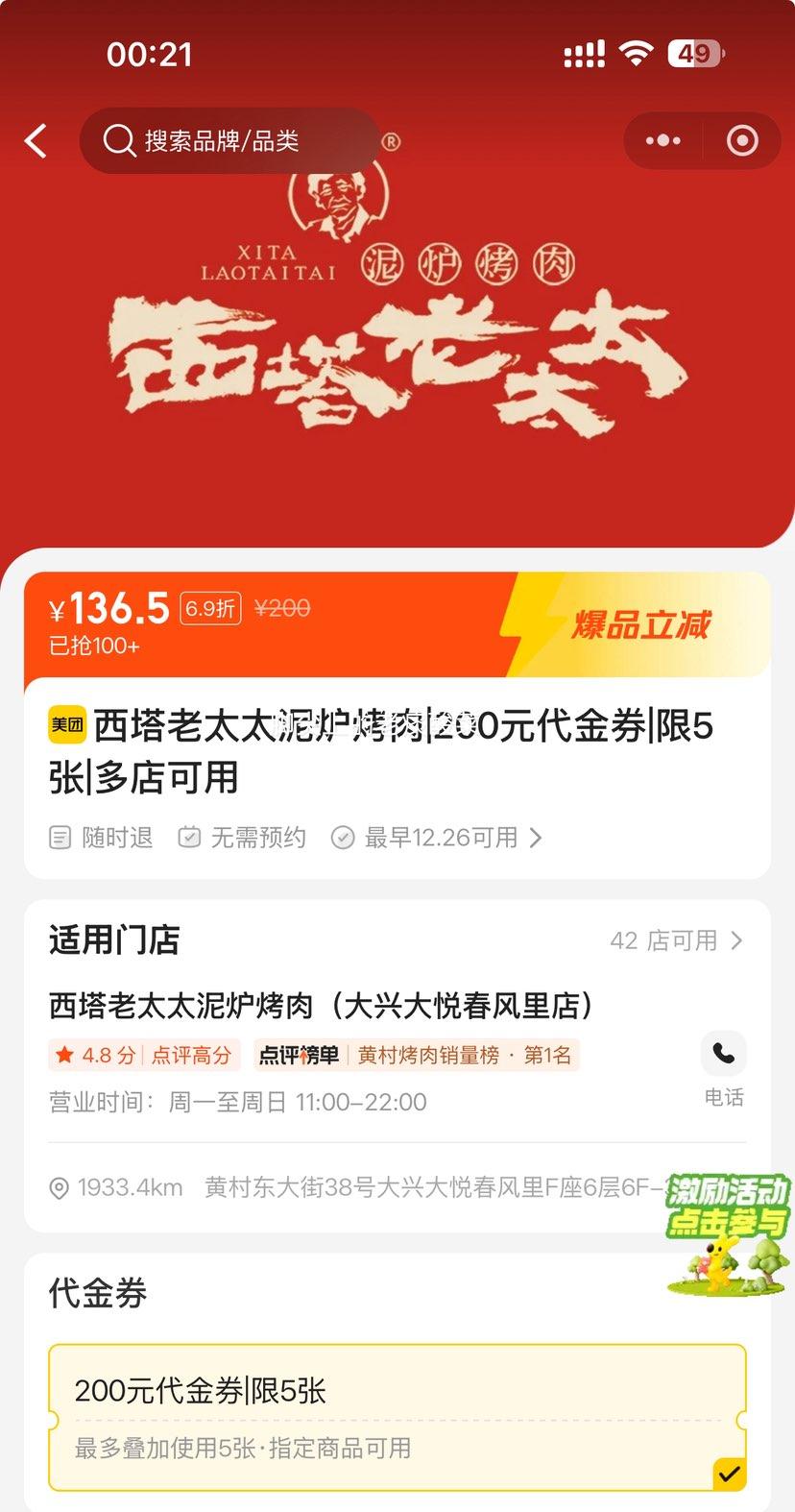795x1512 pixels.
Task: Tap the back arrow to return
Action: 36,140
